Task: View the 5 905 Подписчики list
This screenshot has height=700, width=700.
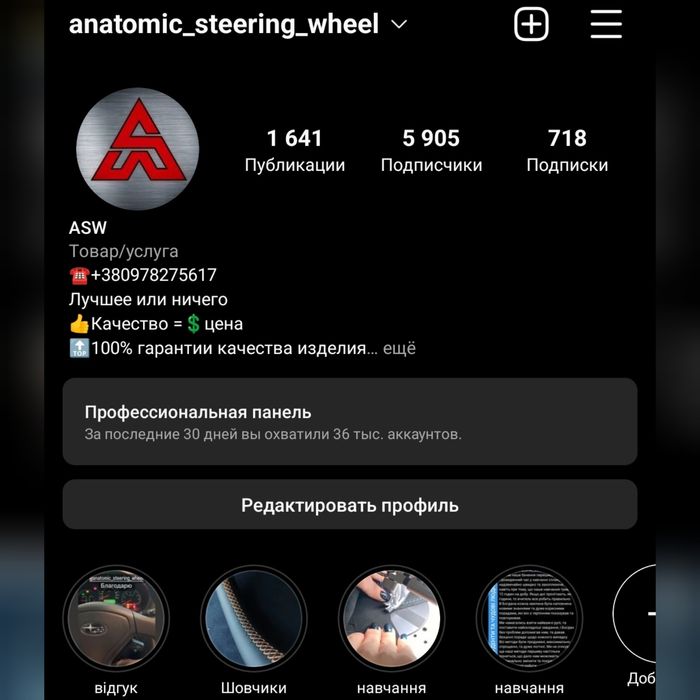Action: click(431, 150)
